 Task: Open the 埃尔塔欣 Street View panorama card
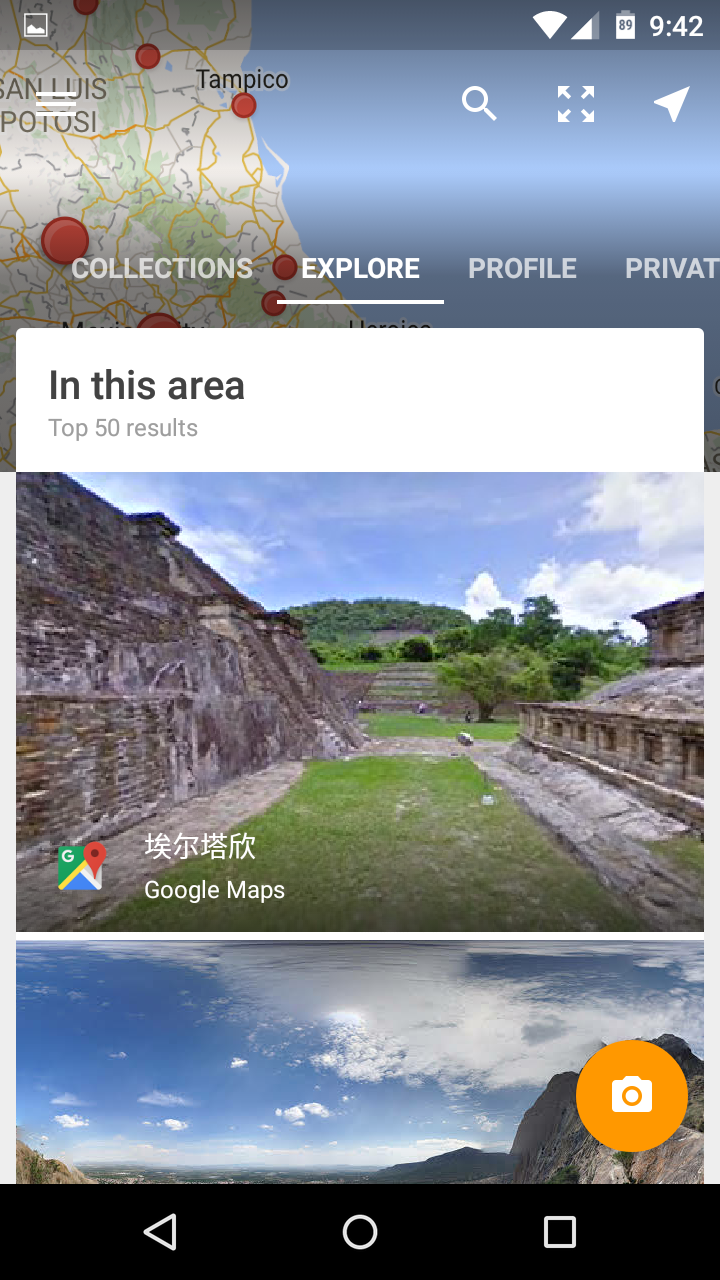360,700
